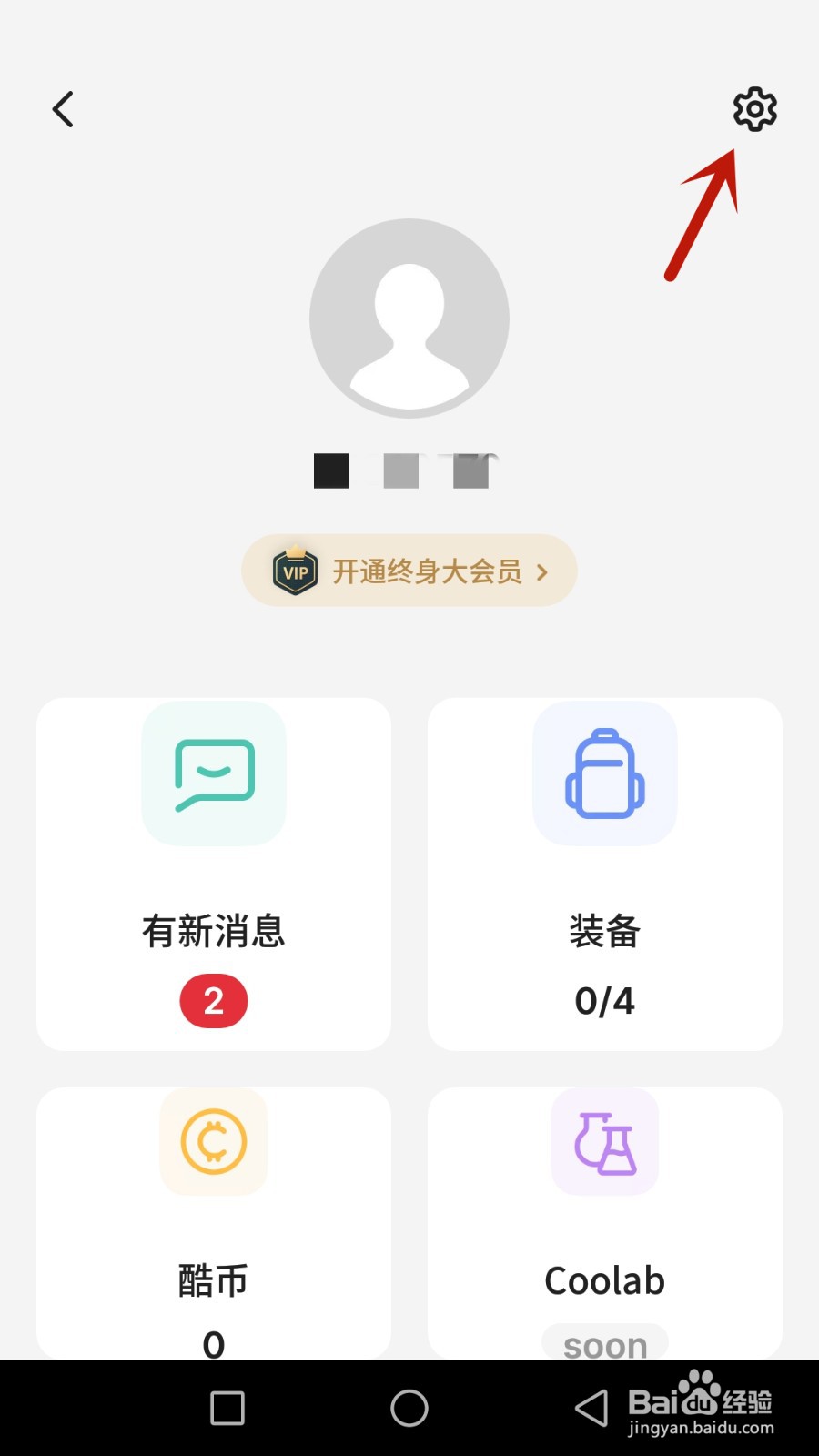
Task: Open the 有新消息 messages card
Action: (x=214, y=875)
